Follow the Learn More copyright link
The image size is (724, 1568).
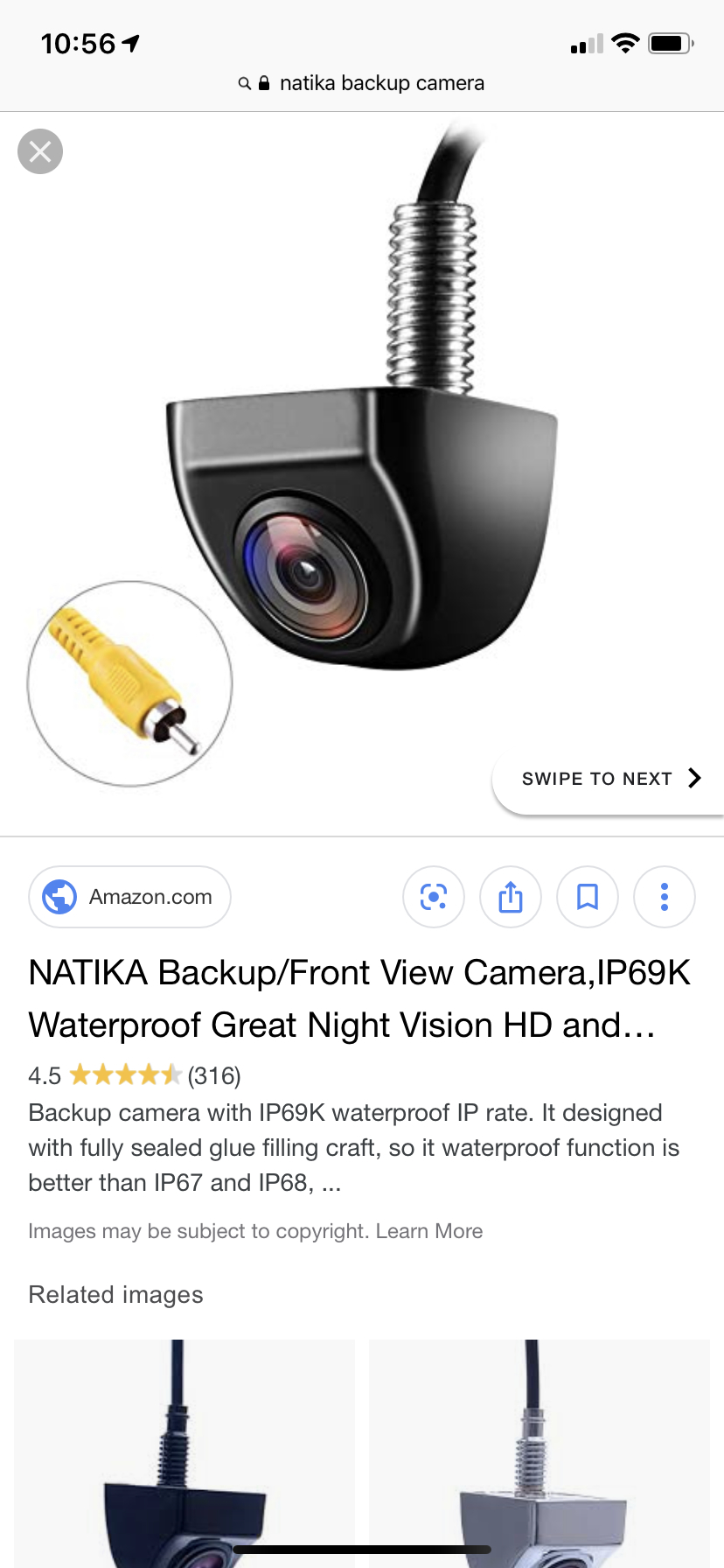[x=429, y=1231]
